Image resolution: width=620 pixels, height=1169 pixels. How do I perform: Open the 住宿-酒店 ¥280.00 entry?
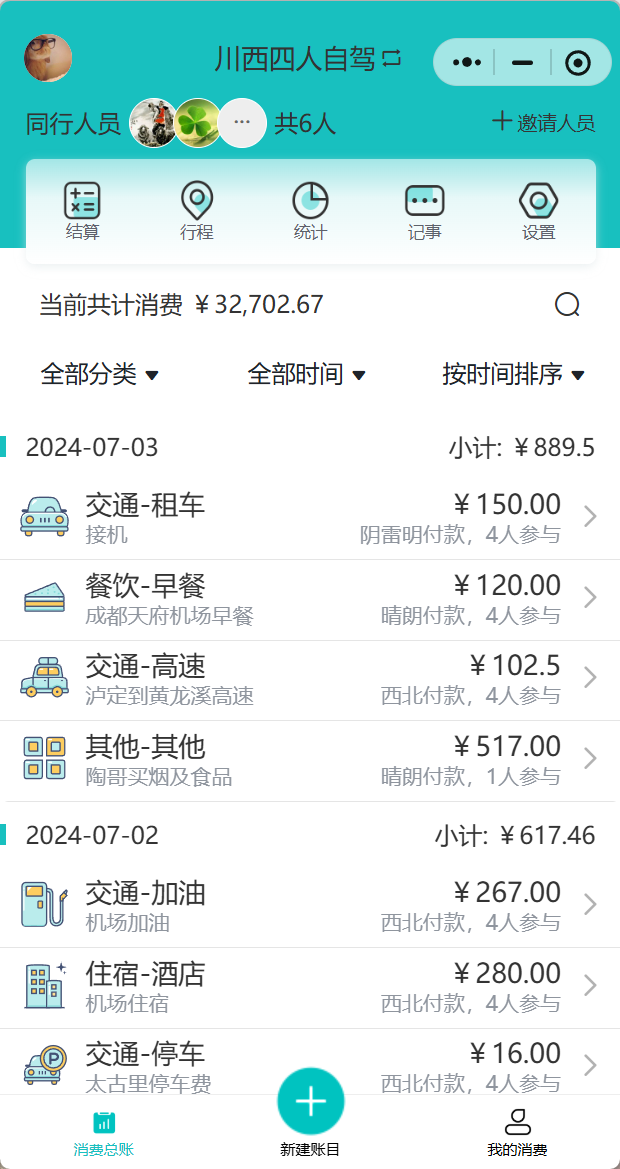tap(310, 986)
